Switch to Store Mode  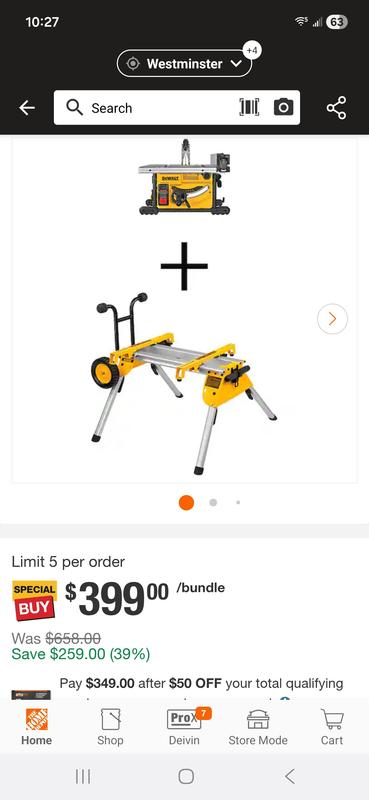[x=258, y=726]
